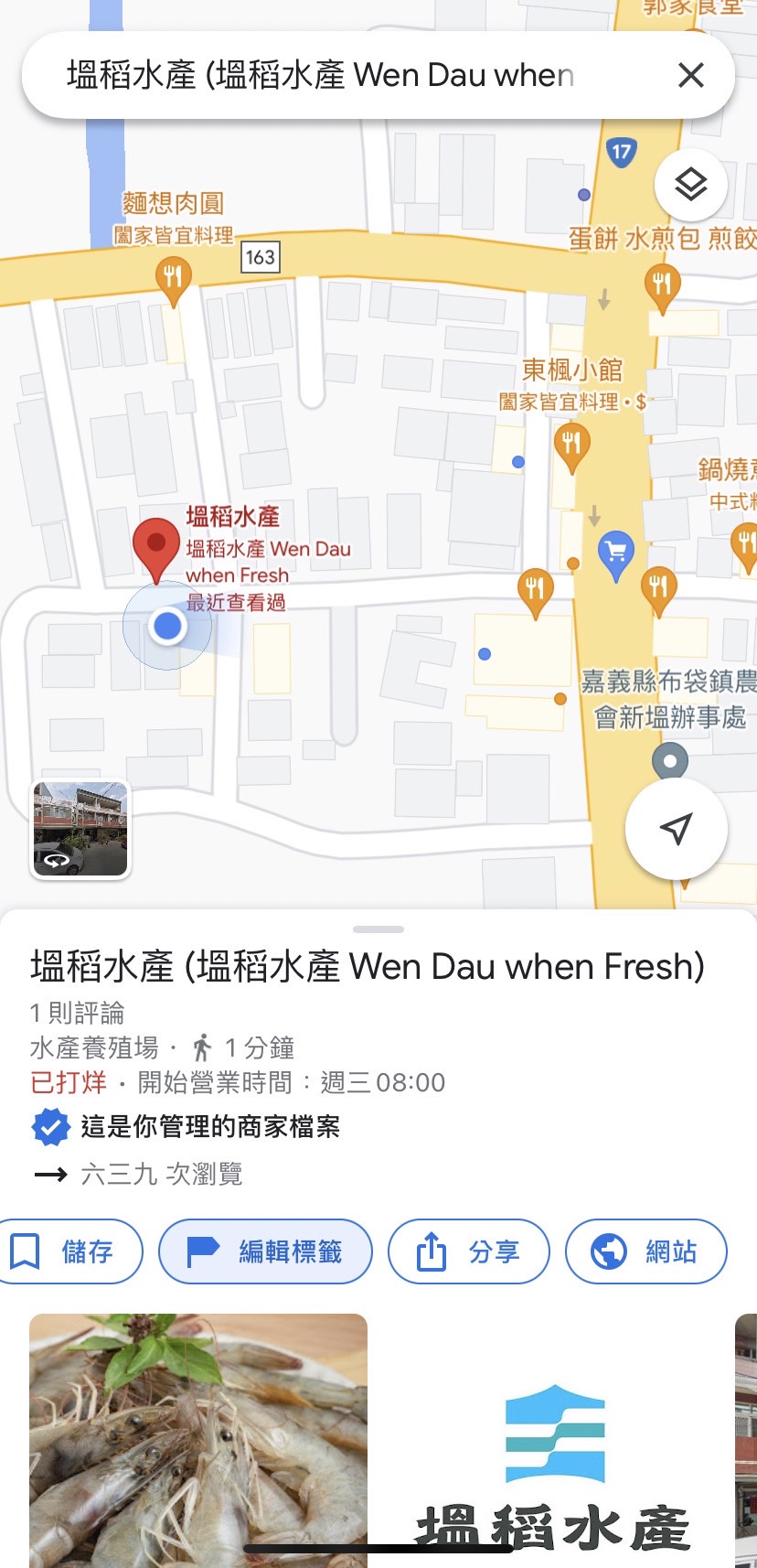Tap 編輯標籤 to edit the label
Screen dimensions: 757x1568
coord(265,1251)
